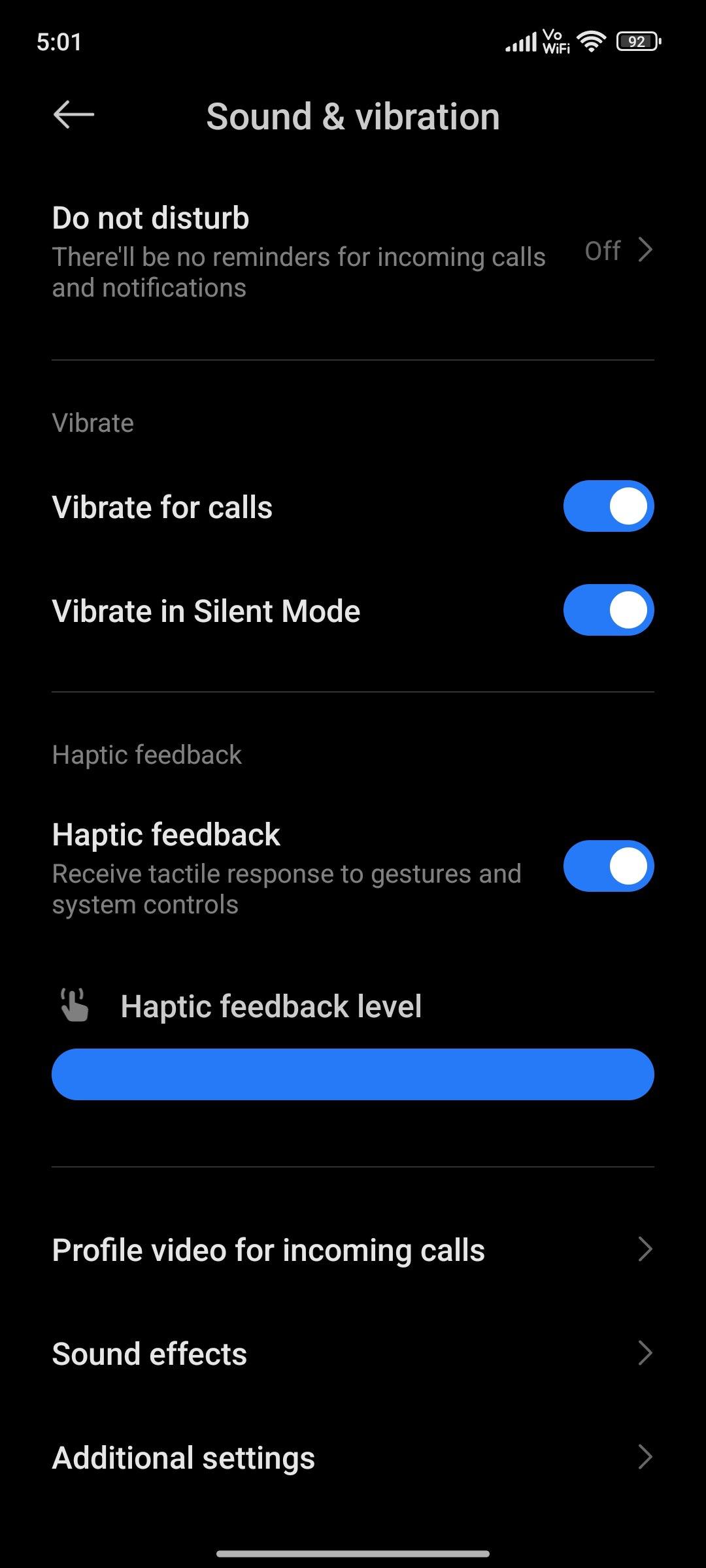Screen dimensions: 706x1568
Task: Open Sound effects
Action: [x=353, y=1354]
